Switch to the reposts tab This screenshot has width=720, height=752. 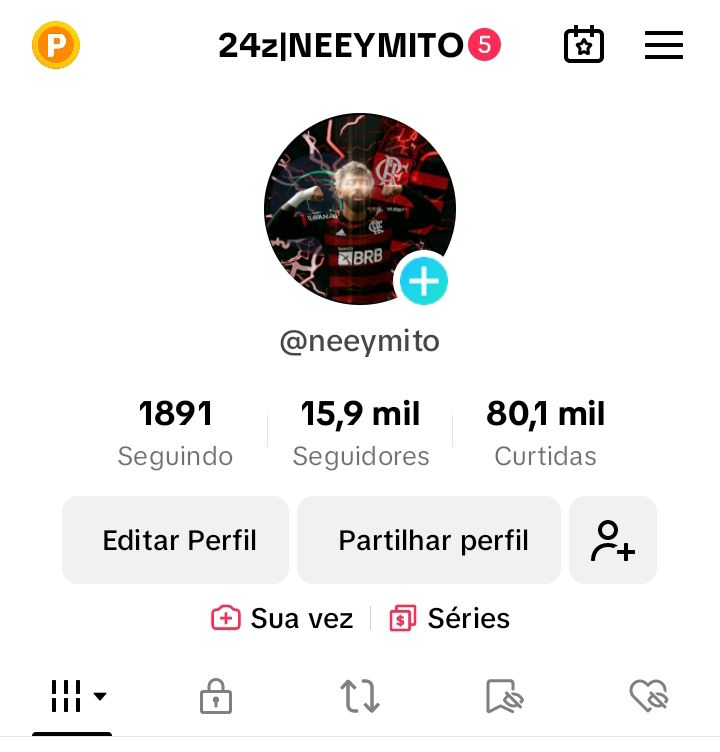tap(360, 696)
